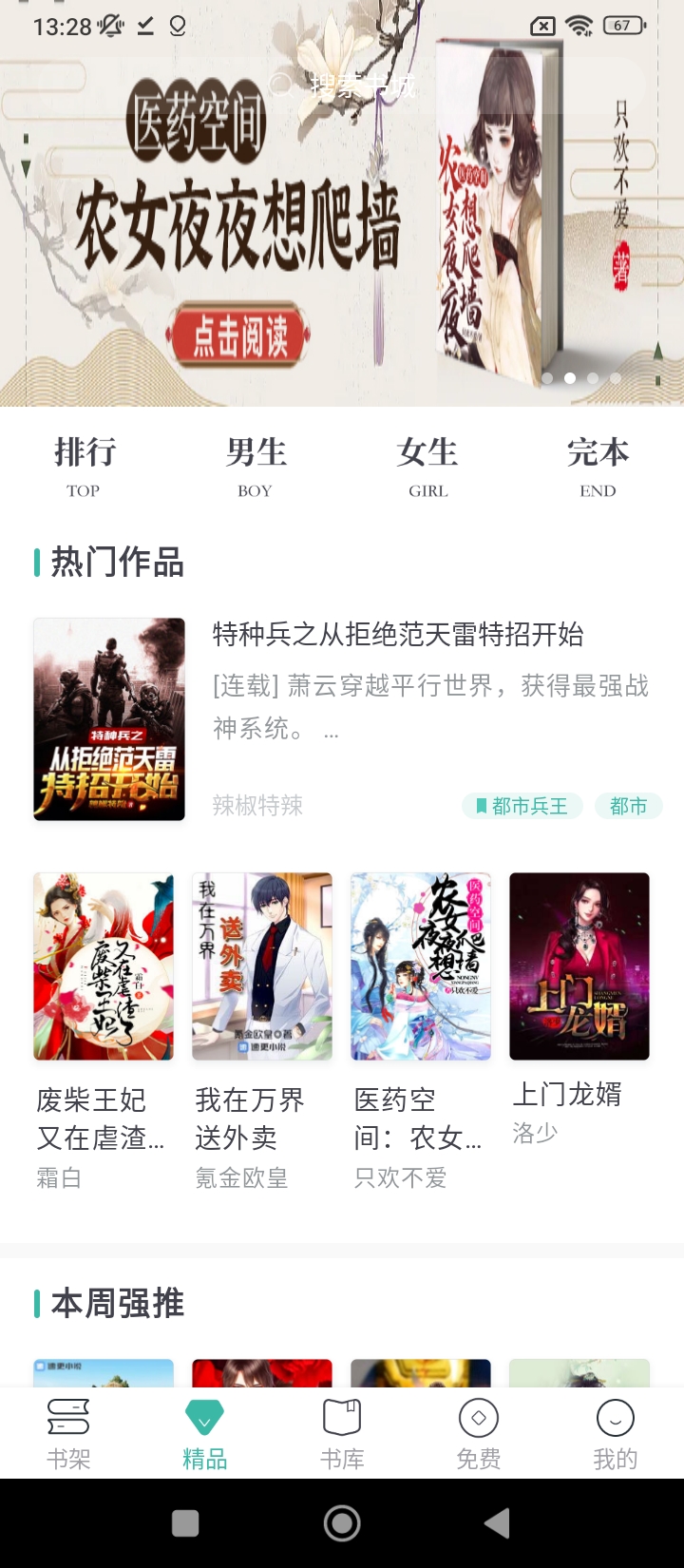684x1568 pixels.
Task: Open 特种兵之从拒绝范天雷特招开始 book
Action: pyautogui.click(x=397, y=635)
